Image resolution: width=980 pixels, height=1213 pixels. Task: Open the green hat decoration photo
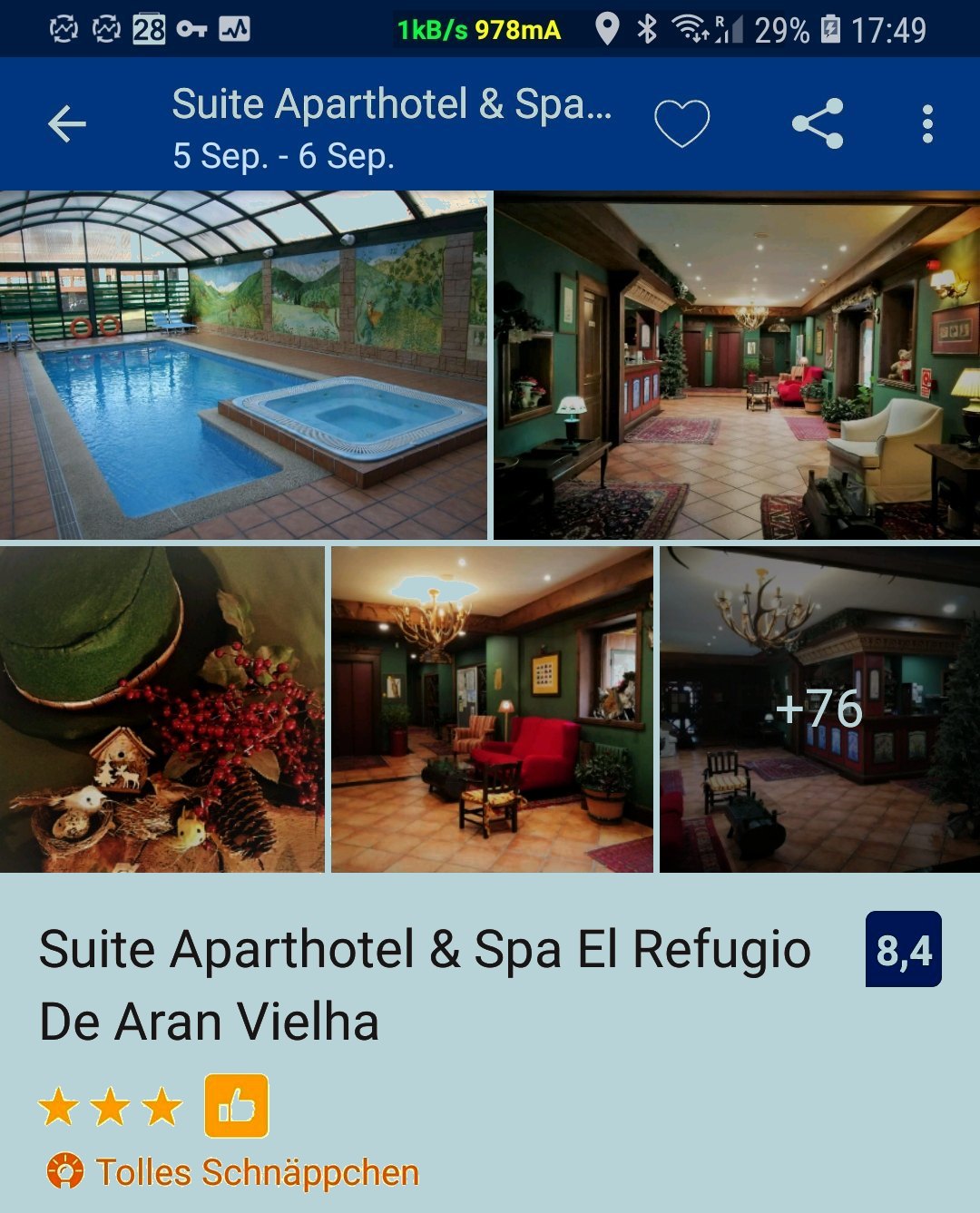pyautogui.click(x=162, y=709)
